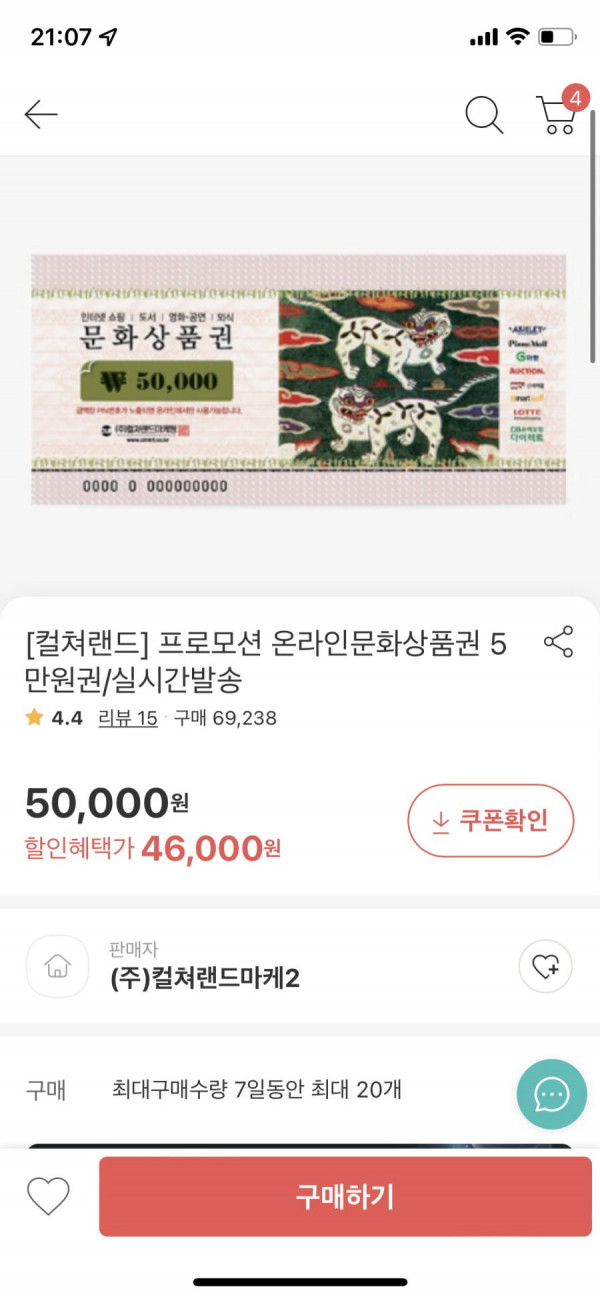
Task: Share this product
Action: pos(558,642)
